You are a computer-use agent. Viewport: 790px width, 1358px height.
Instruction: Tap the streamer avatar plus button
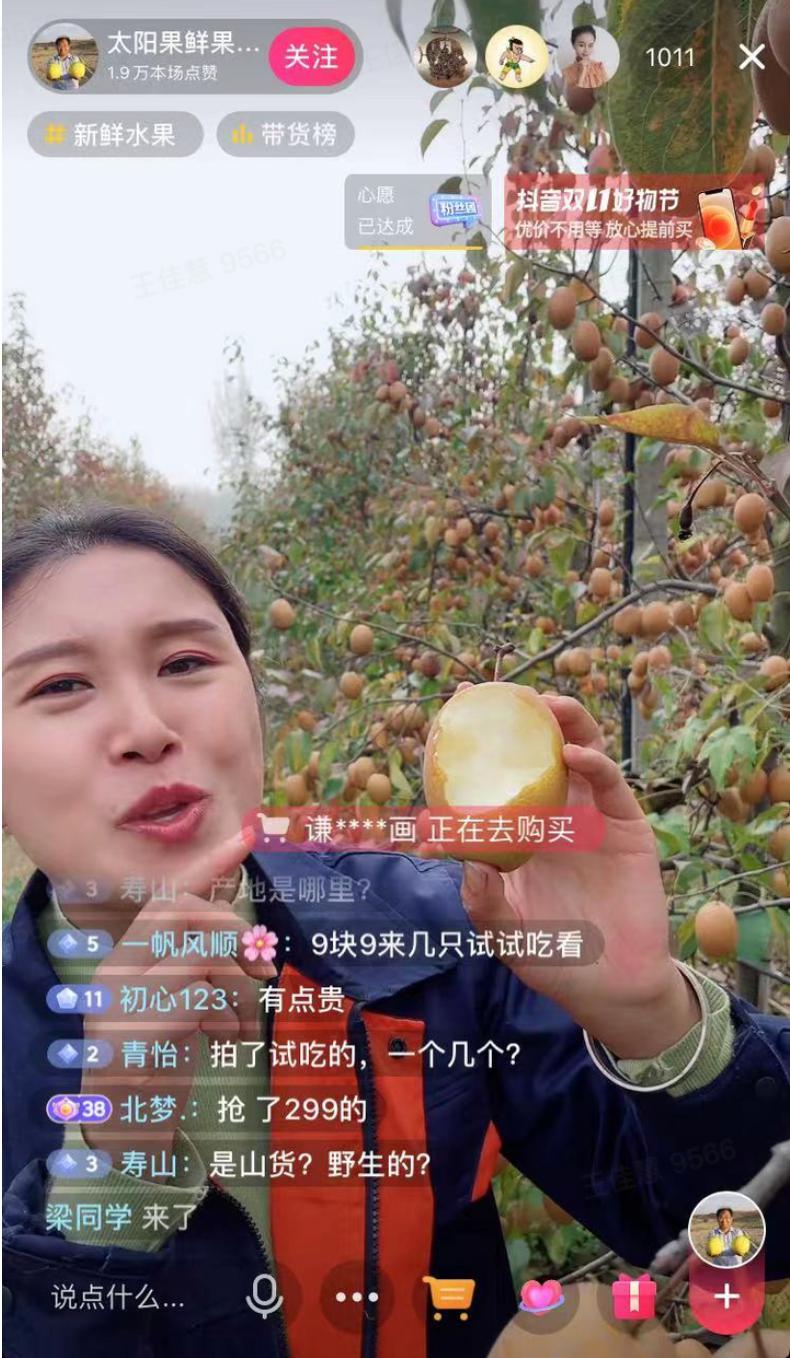click(x=726, y=1297)
